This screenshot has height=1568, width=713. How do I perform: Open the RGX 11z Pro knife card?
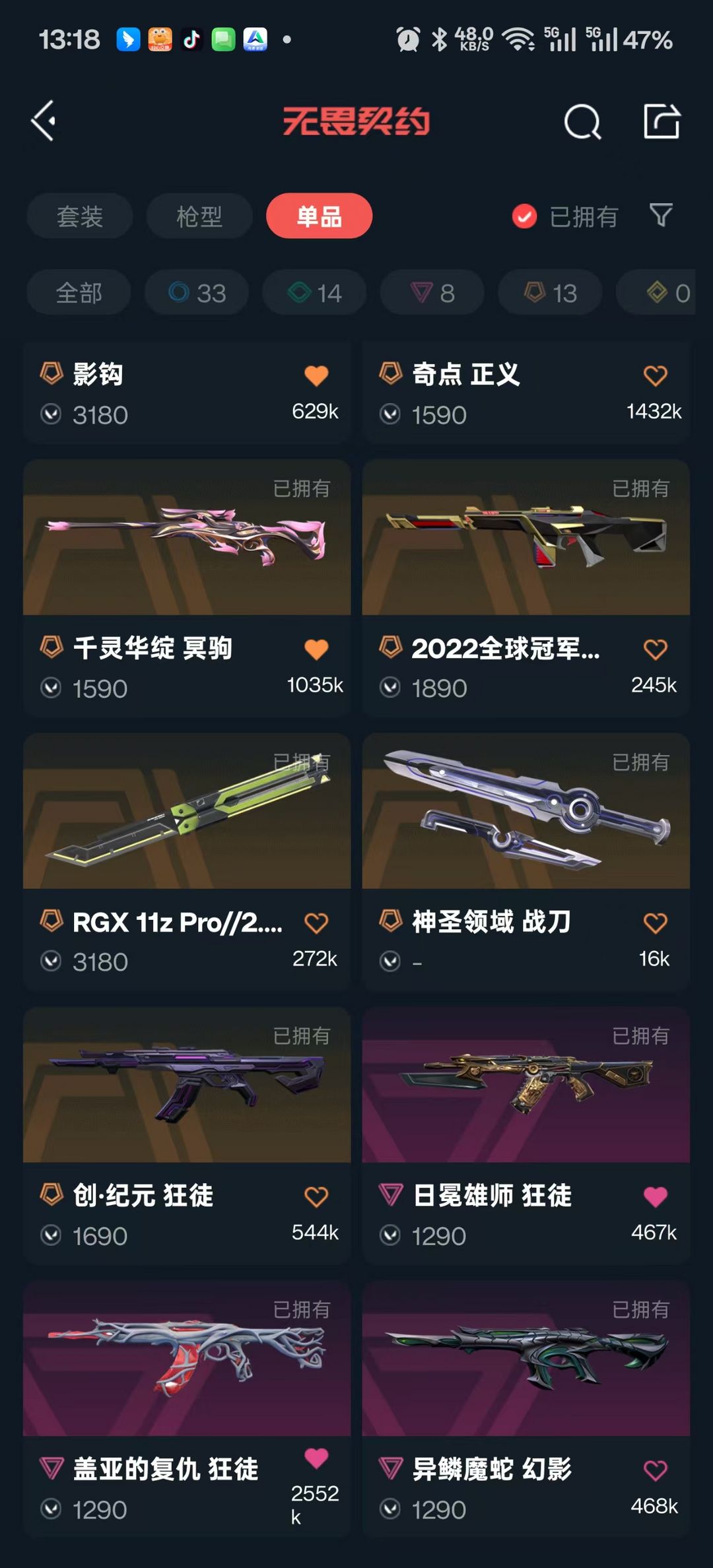[x=187, y=812]
